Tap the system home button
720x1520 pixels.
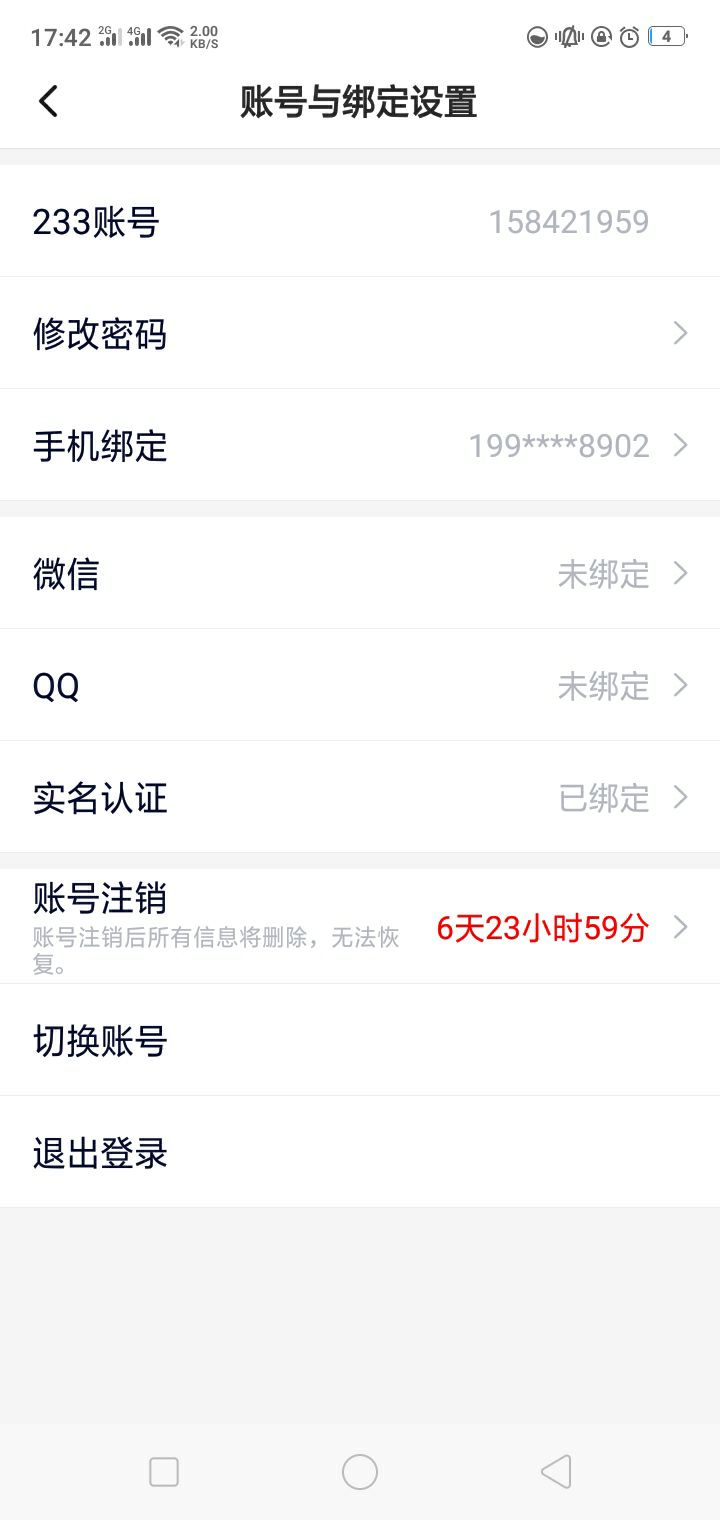click(x=360, y=1471)
